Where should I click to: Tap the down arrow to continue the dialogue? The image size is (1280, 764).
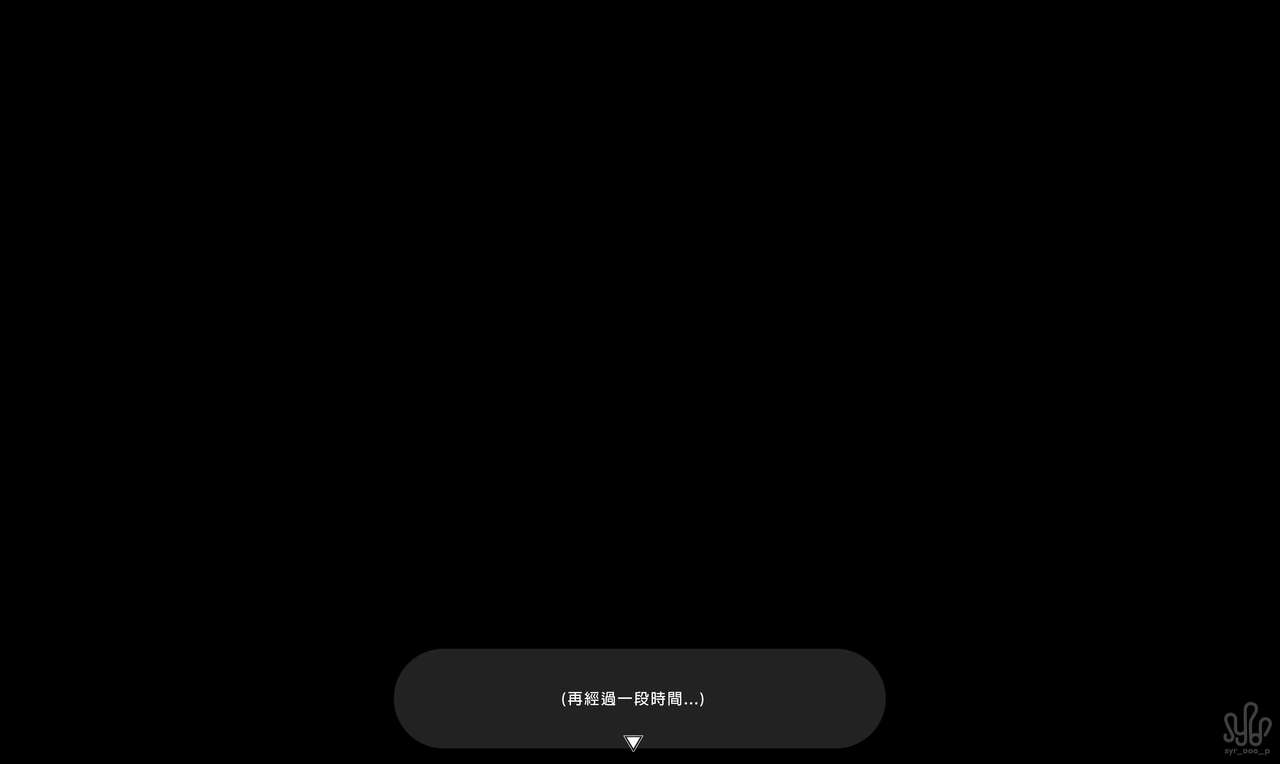633,742
